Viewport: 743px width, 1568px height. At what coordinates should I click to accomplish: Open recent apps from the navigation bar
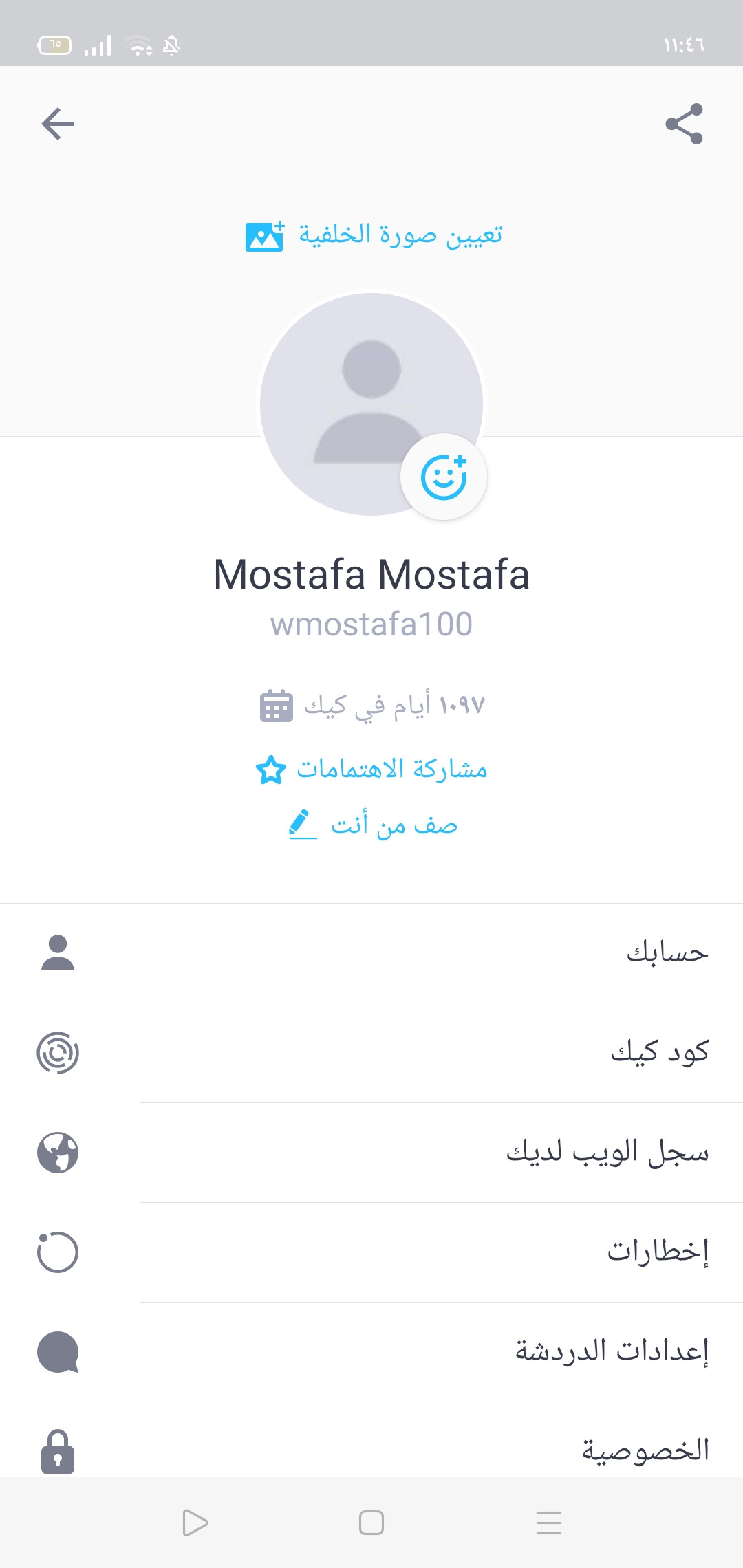click(549, 1523)
